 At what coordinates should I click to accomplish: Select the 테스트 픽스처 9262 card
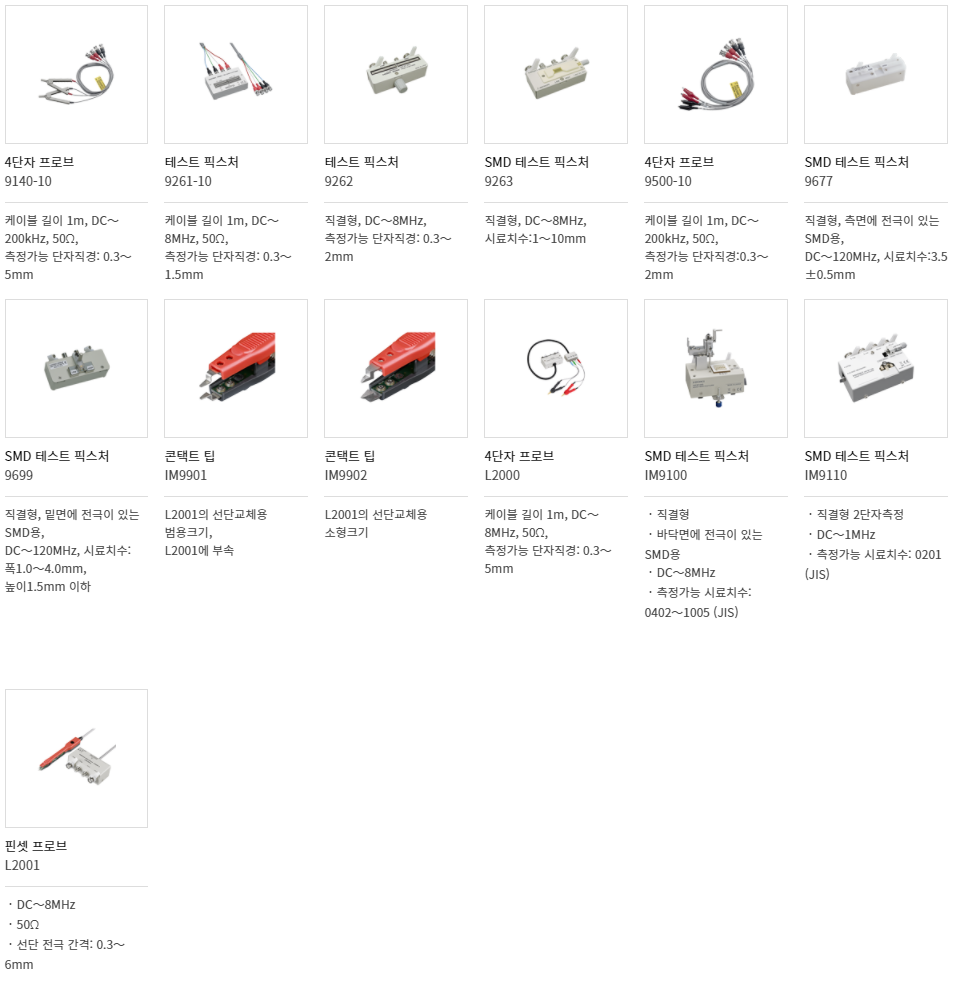396,75
